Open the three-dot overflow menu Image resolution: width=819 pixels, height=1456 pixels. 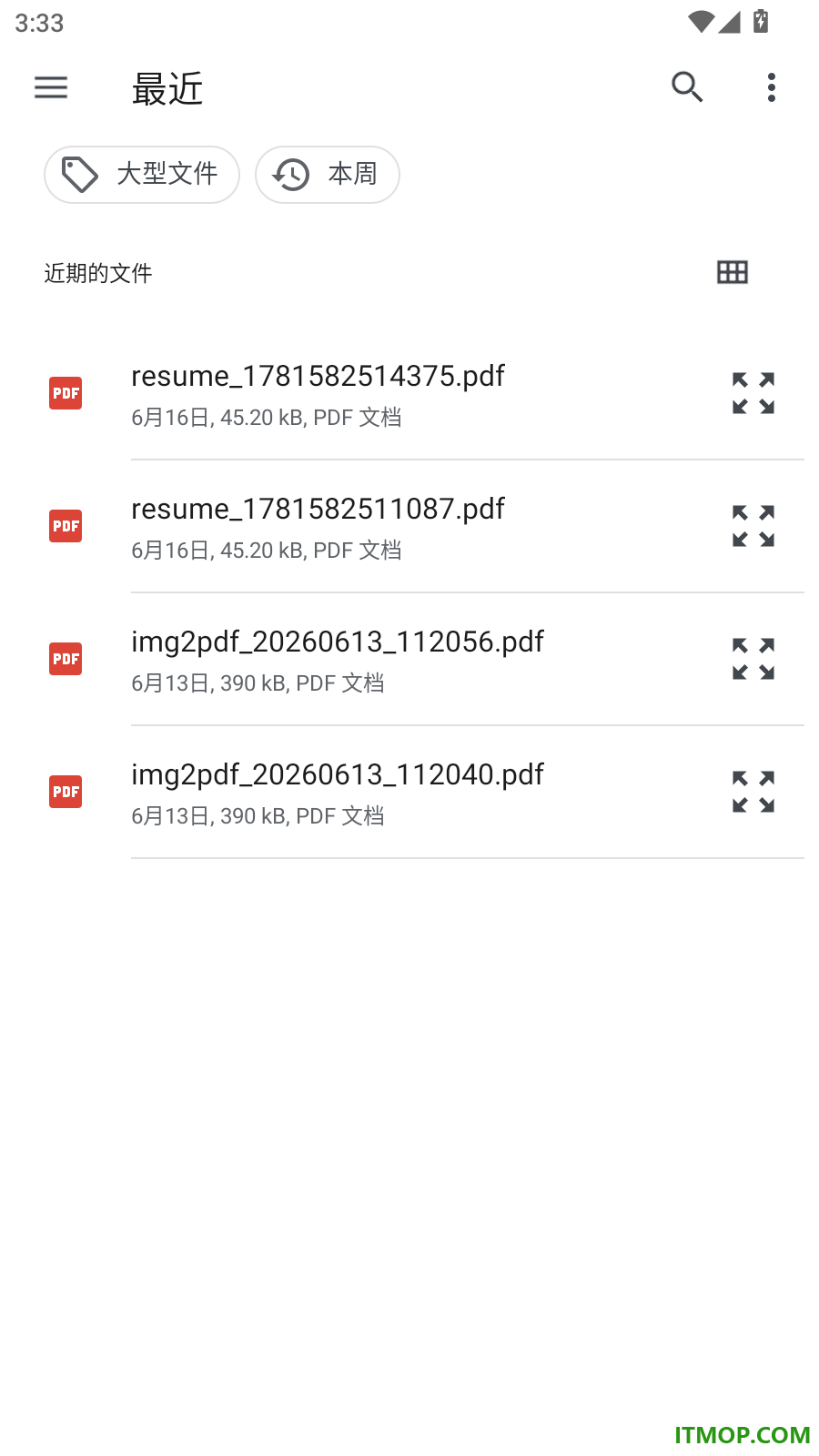point(772,87)
